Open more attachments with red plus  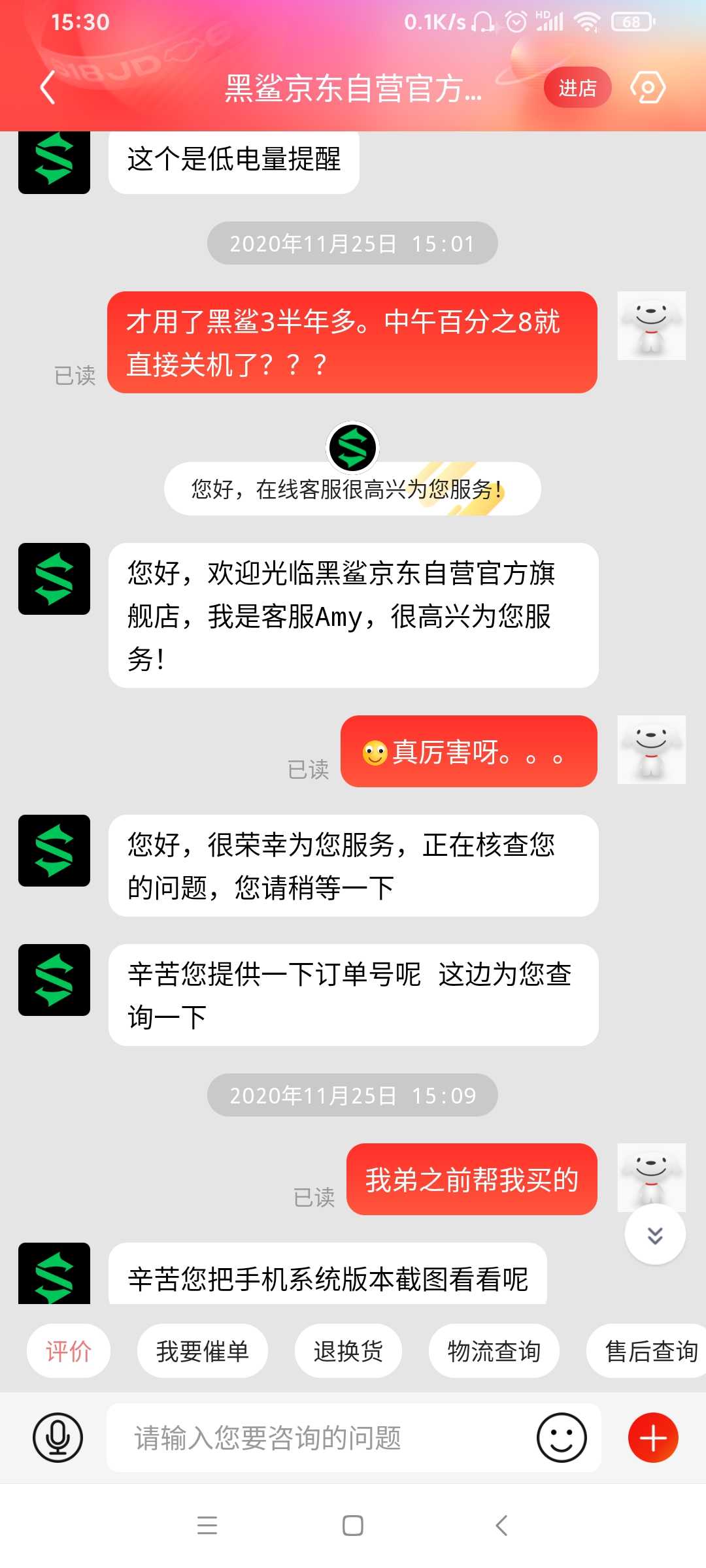(x=653, y=1437)
